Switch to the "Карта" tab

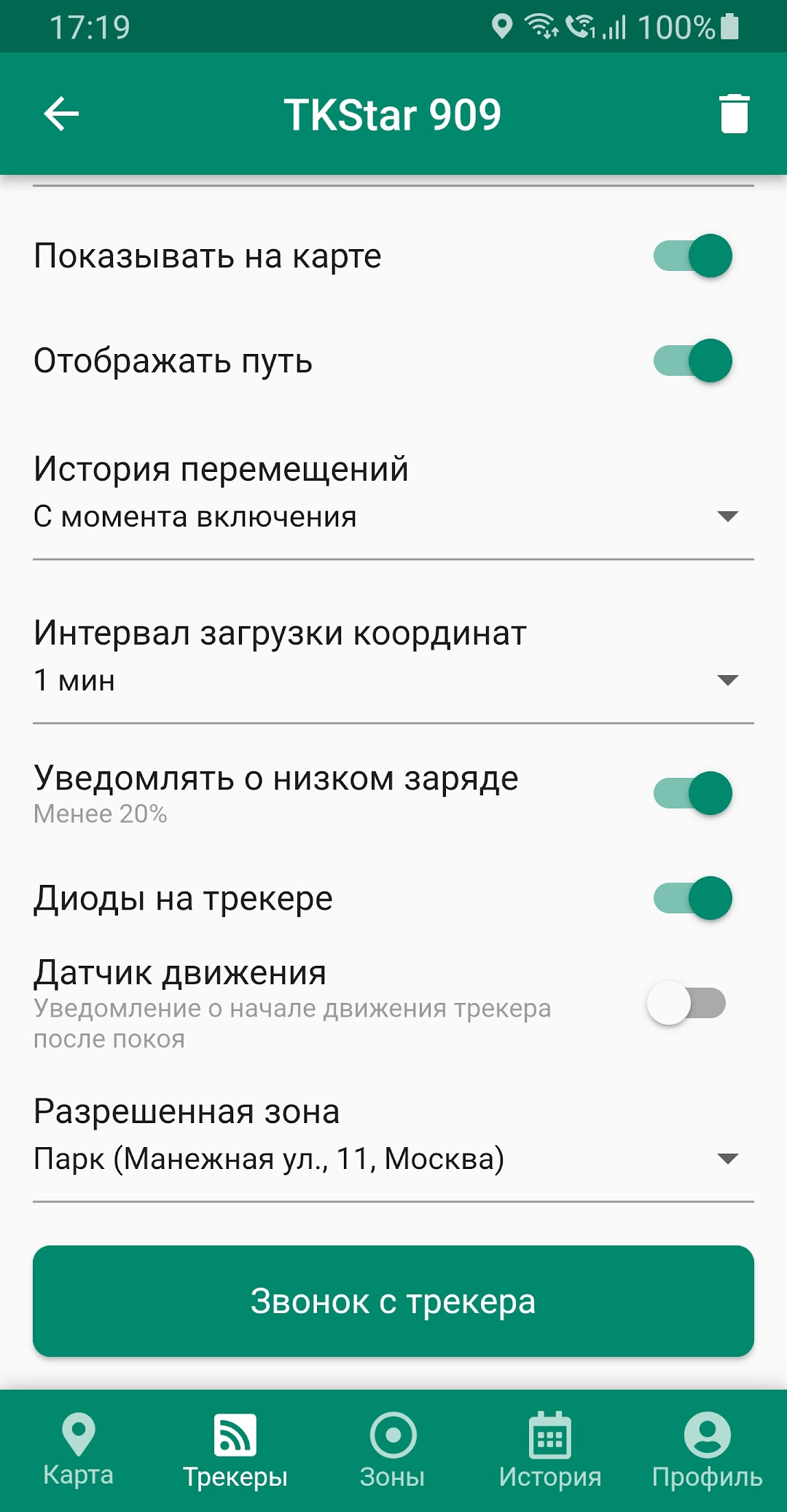[79, 1449]
